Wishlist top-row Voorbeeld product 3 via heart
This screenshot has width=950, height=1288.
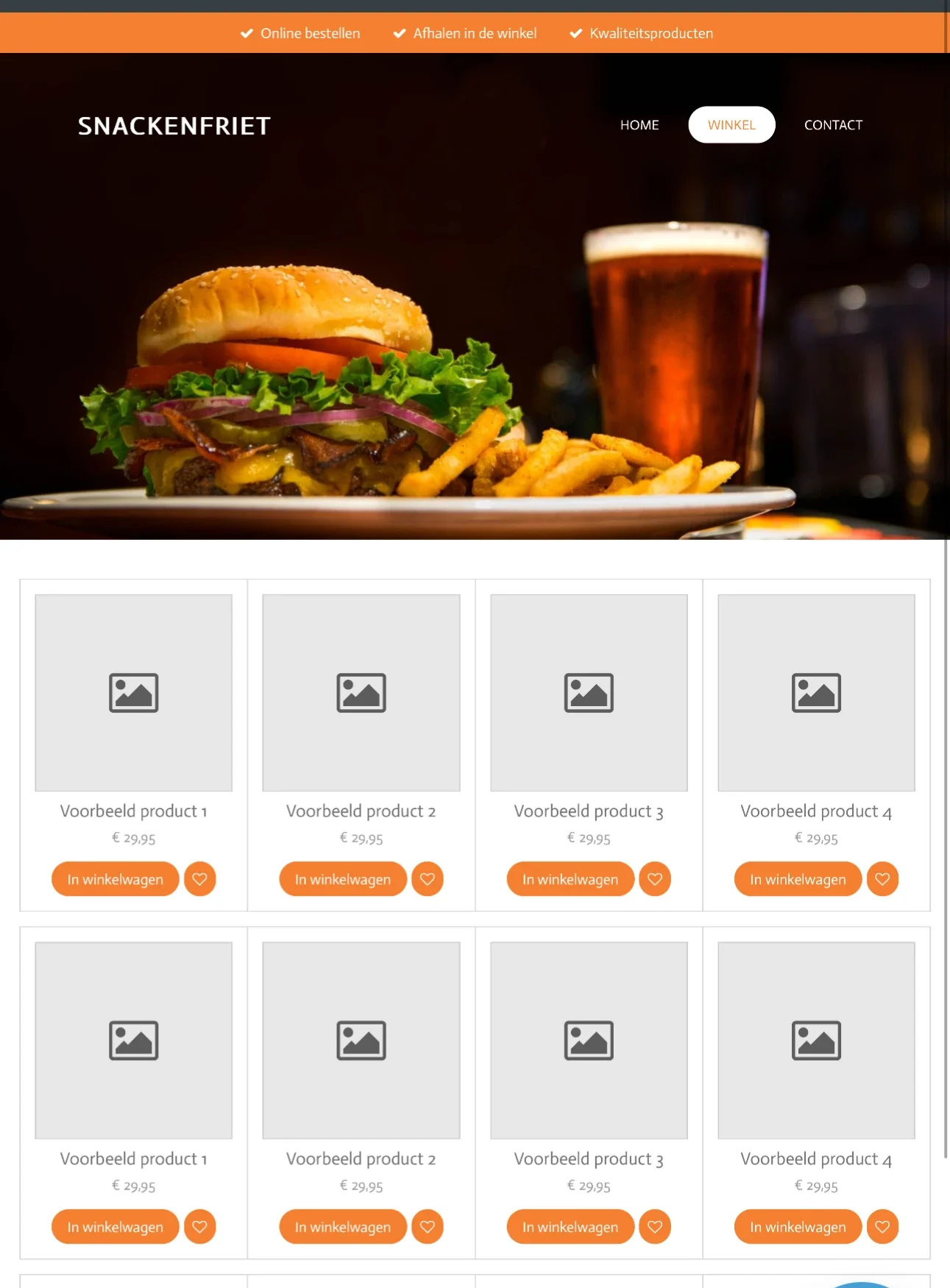click(x=655, y=879)
